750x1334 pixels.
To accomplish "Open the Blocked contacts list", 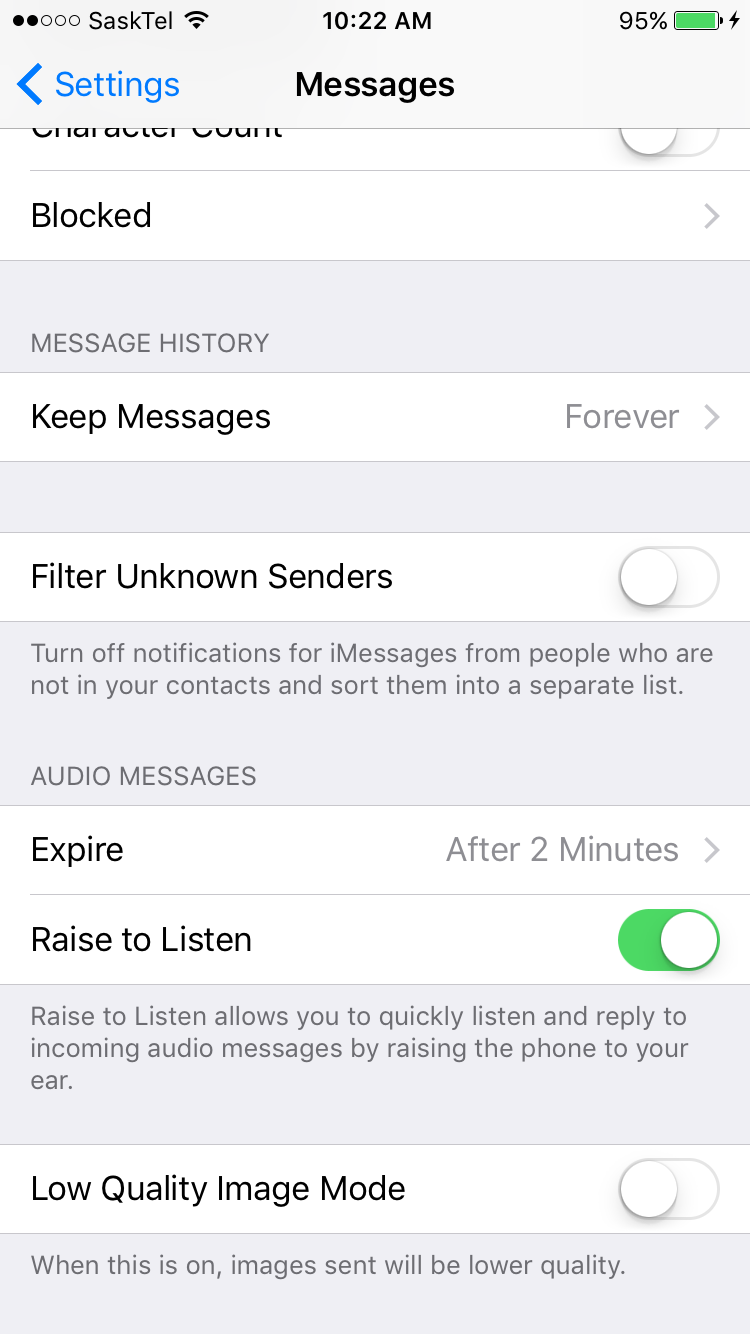I will 375,216.
